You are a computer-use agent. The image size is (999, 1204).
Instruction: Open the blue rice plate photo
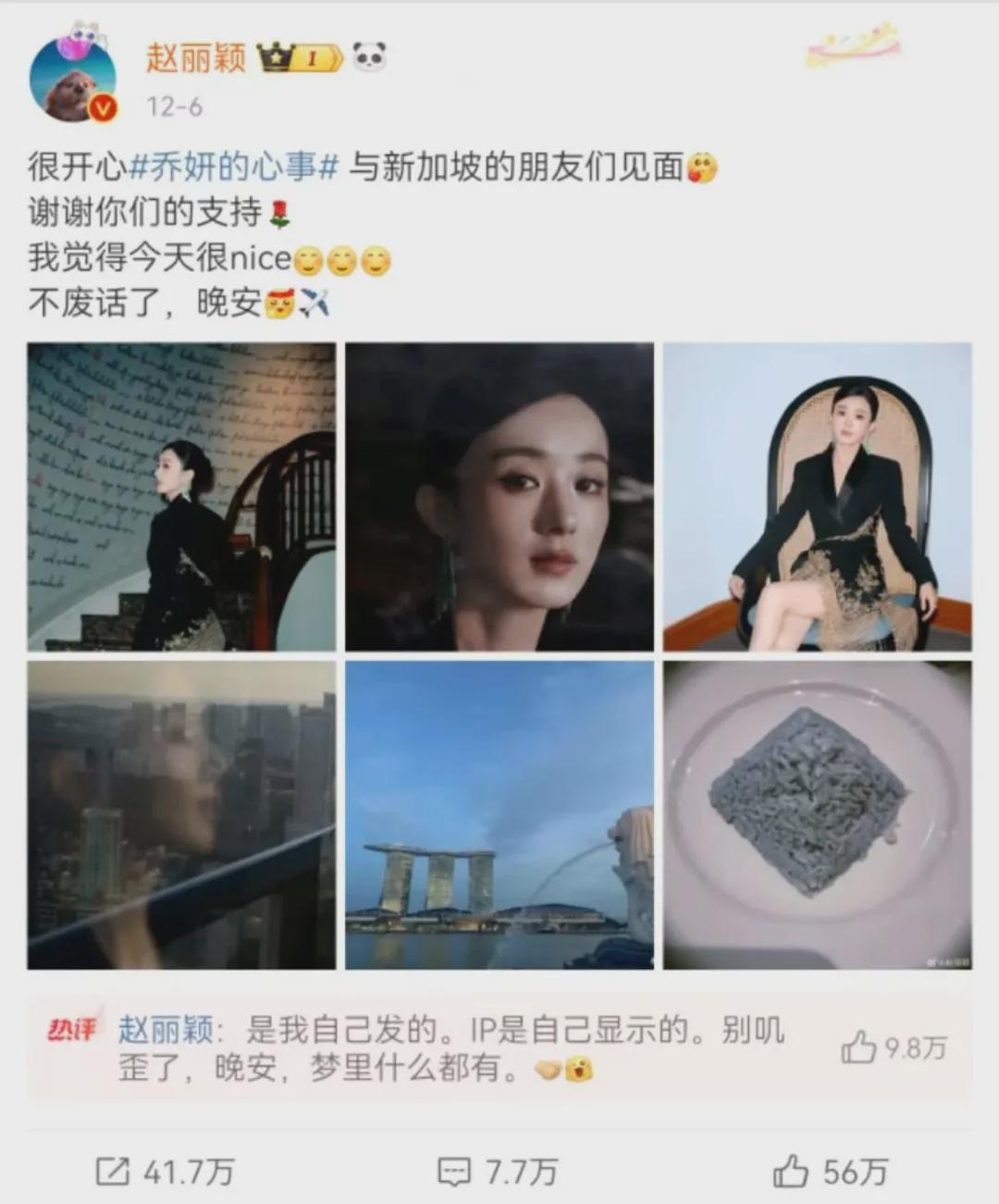817,814
